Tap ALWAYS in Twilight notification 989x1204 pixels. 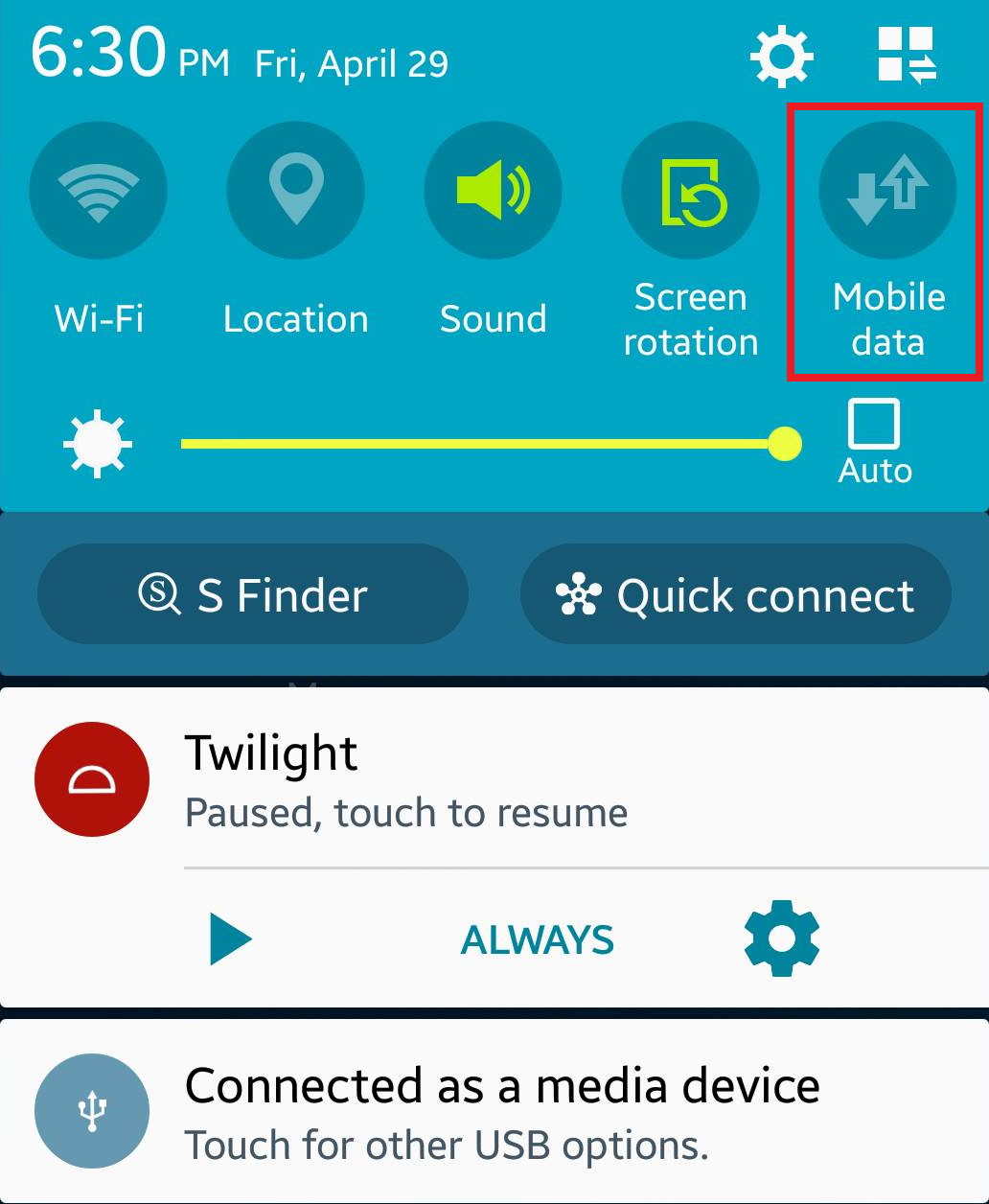tap(537, 939)
